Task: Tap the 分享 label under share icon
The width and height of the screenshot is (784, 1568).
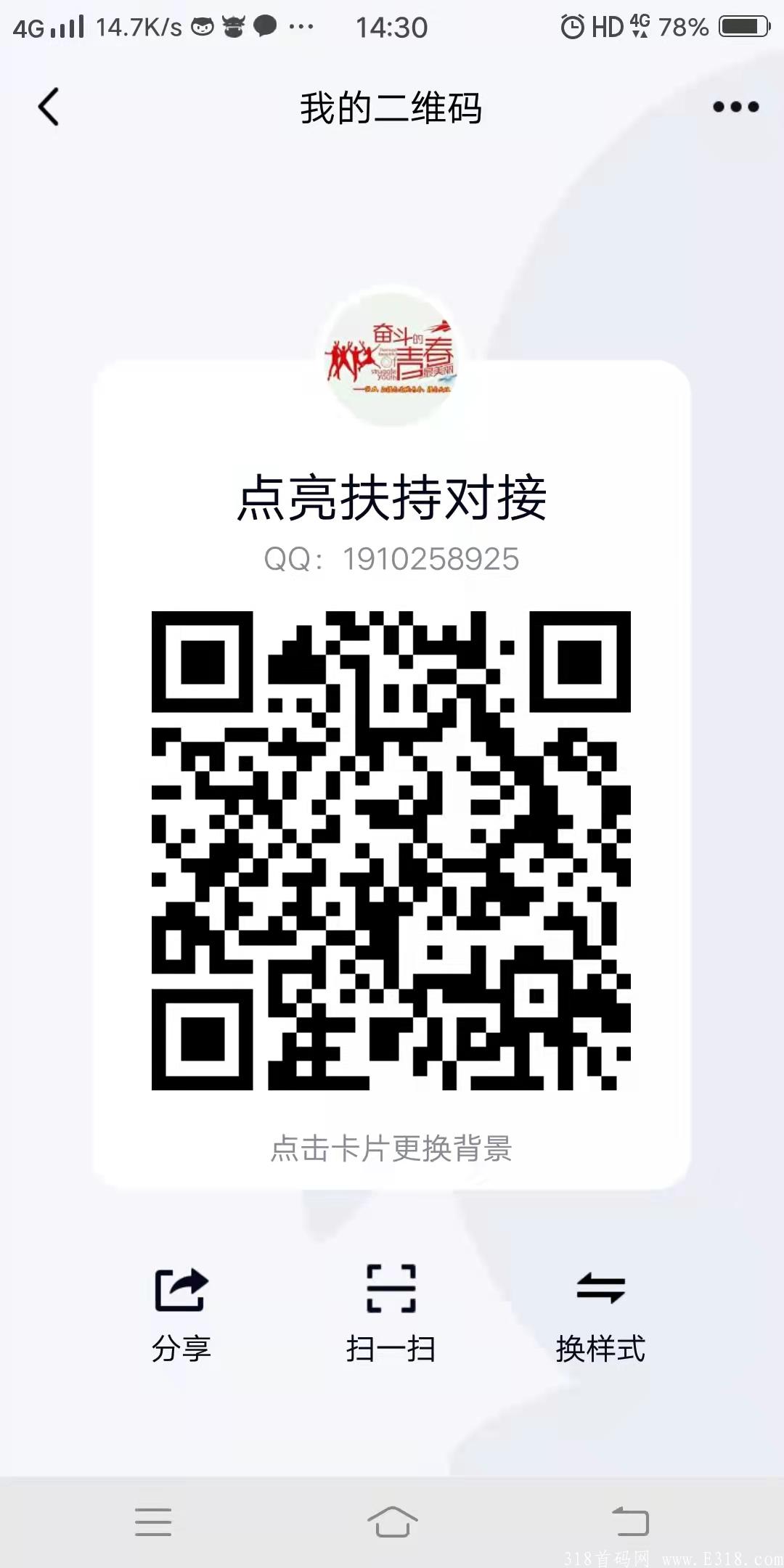Action: click(x=179, y=1349)
